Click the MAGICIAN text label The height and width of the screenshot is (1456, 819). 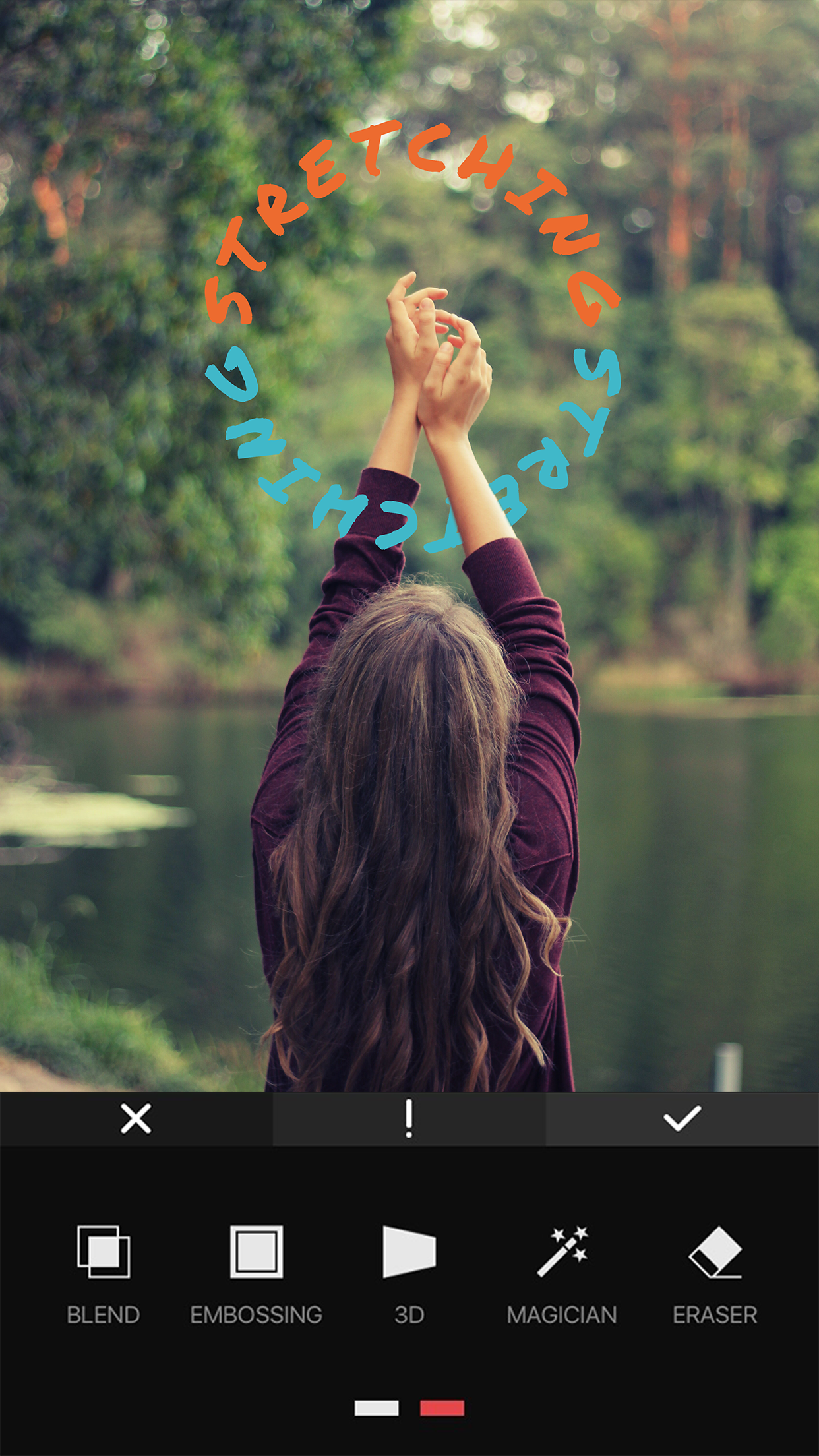point(562,1315)
